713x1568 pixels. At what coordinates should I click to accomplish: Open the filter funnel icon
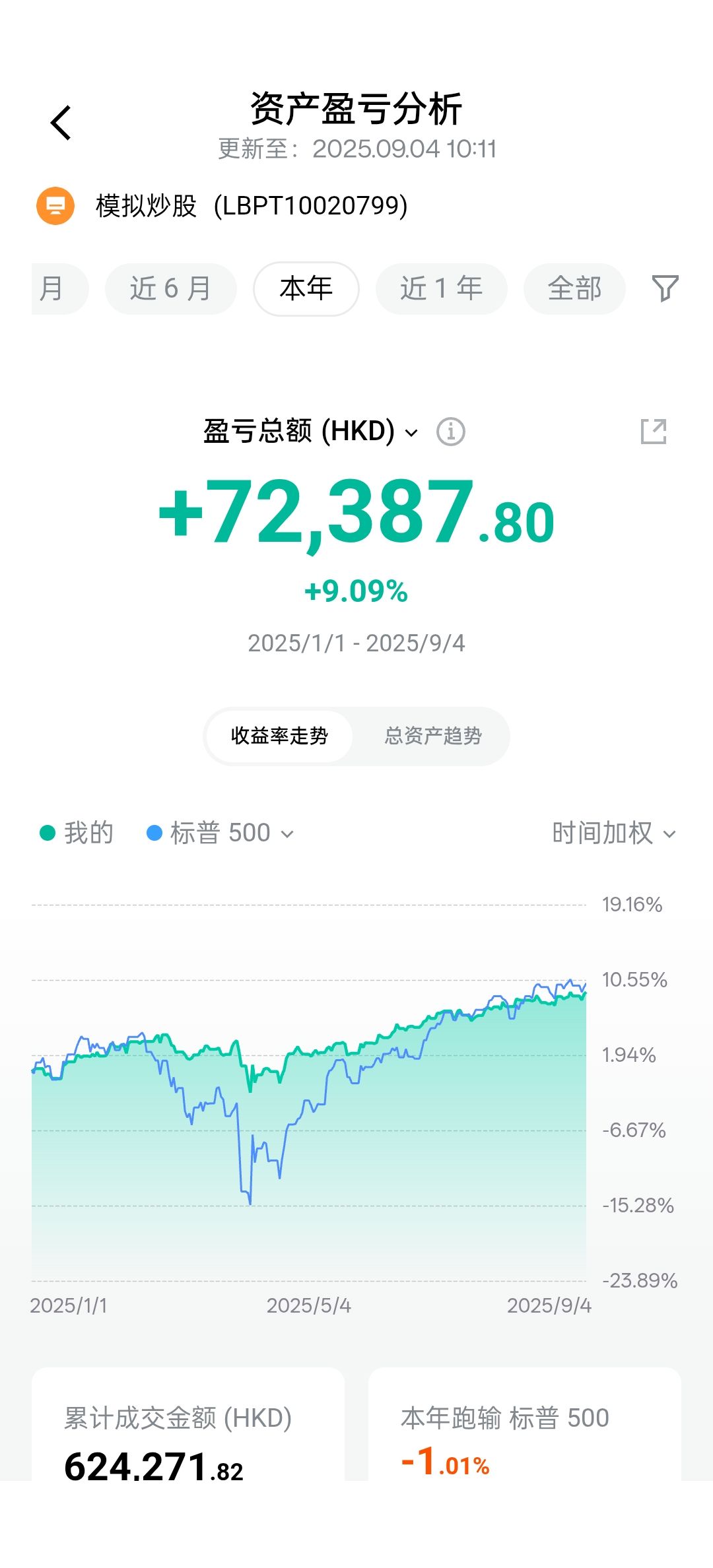(665, 288)
